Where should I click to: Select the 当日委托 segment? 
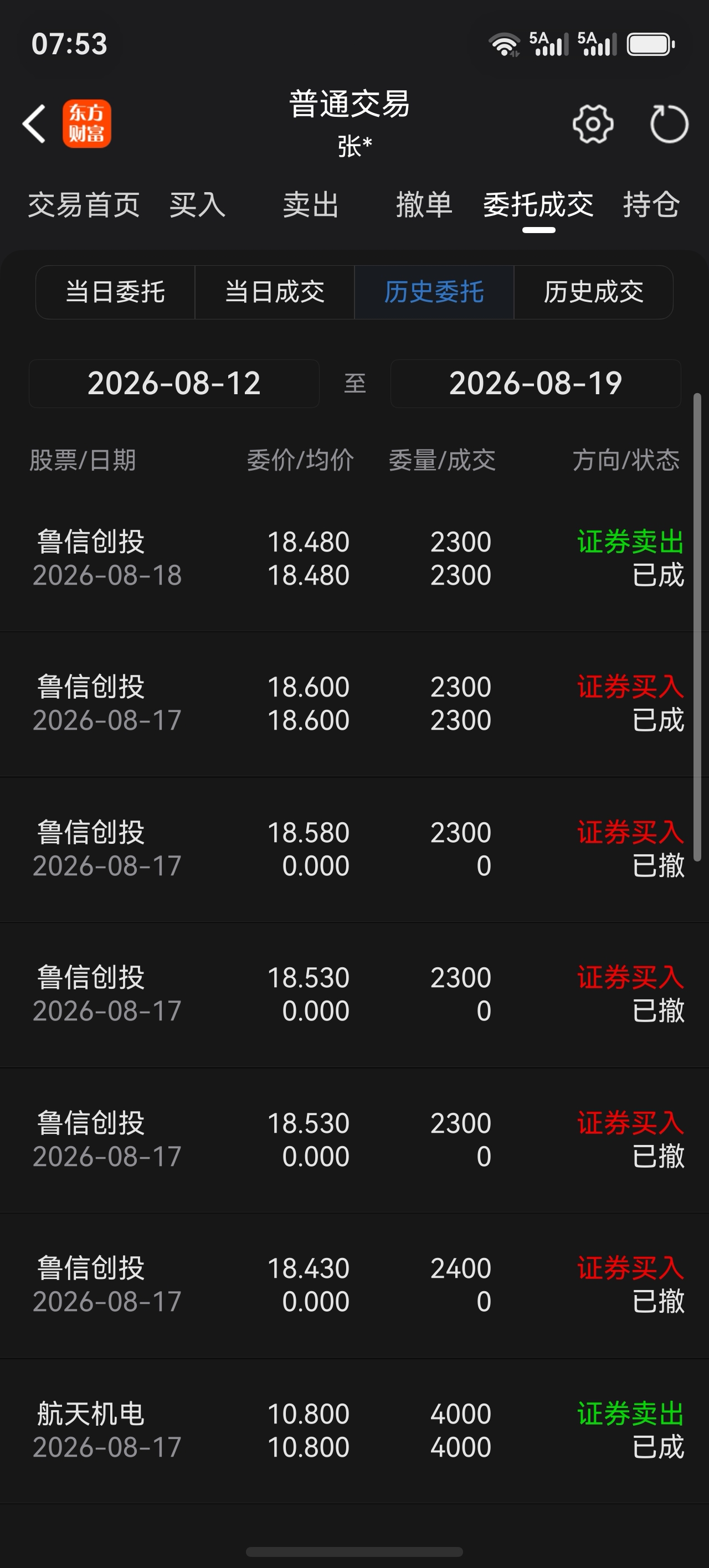click(x=115, y=292)
